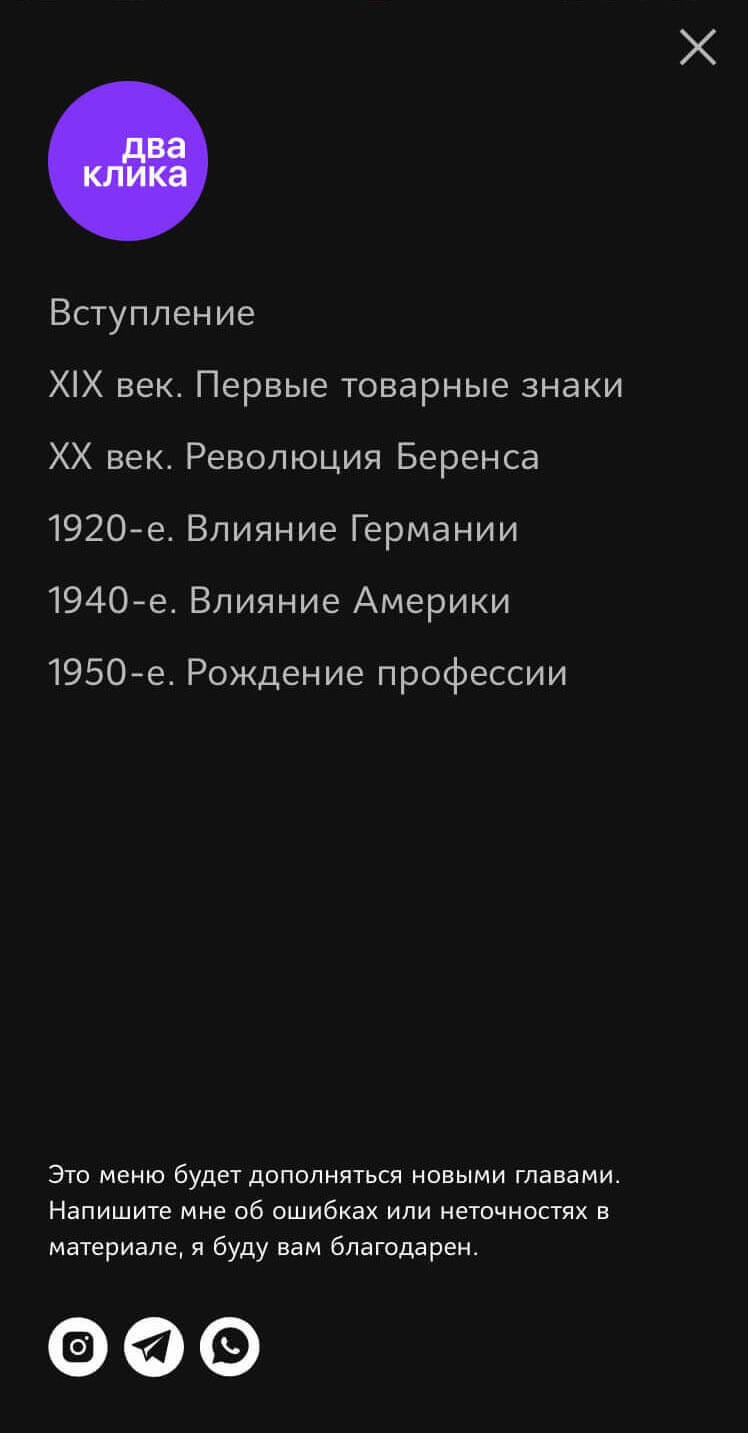The height and width of the screenshot is (1433, 748).
Task: Message through the WhatsApp icon
Action: click(230, 1347)
